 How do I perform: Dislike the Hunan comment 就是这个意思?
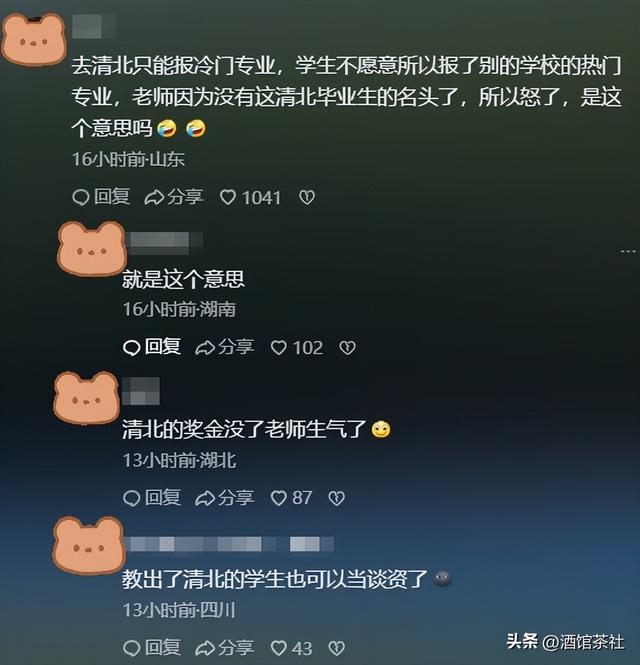coord(347,347)
